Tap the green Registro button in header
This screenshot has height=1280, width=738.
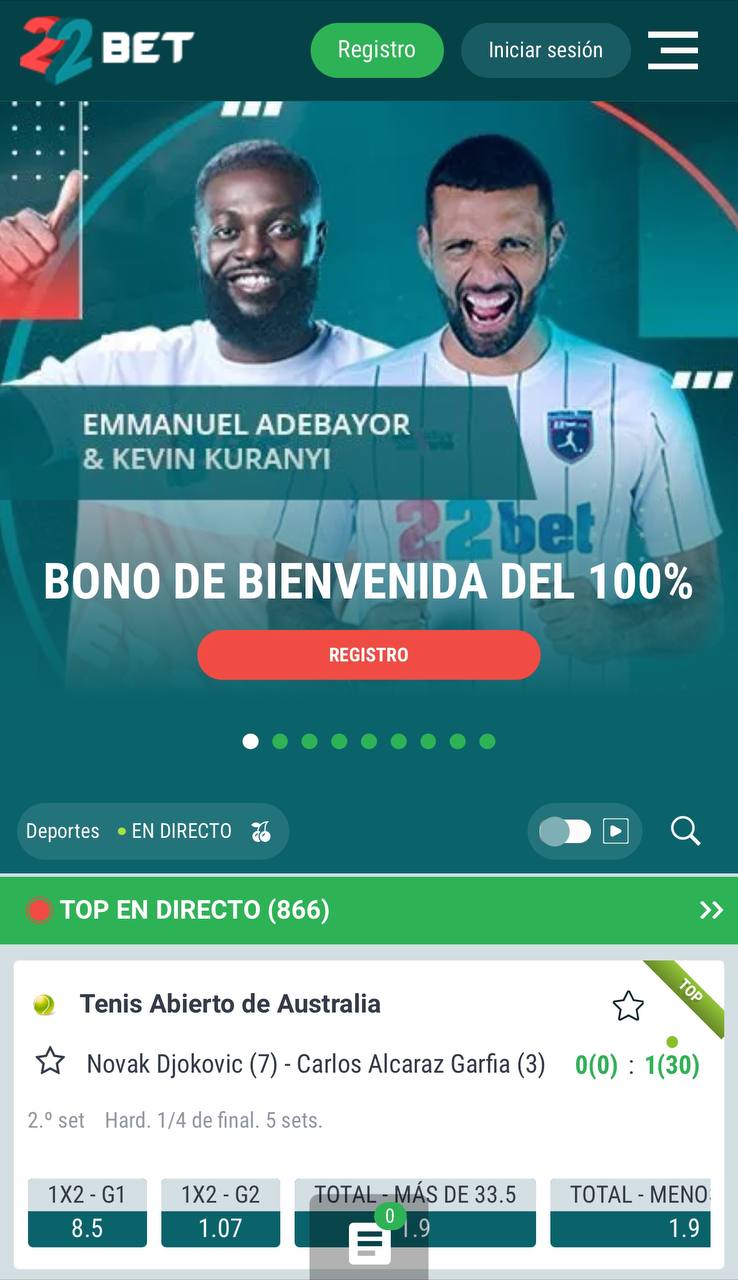tap(376, 50)
